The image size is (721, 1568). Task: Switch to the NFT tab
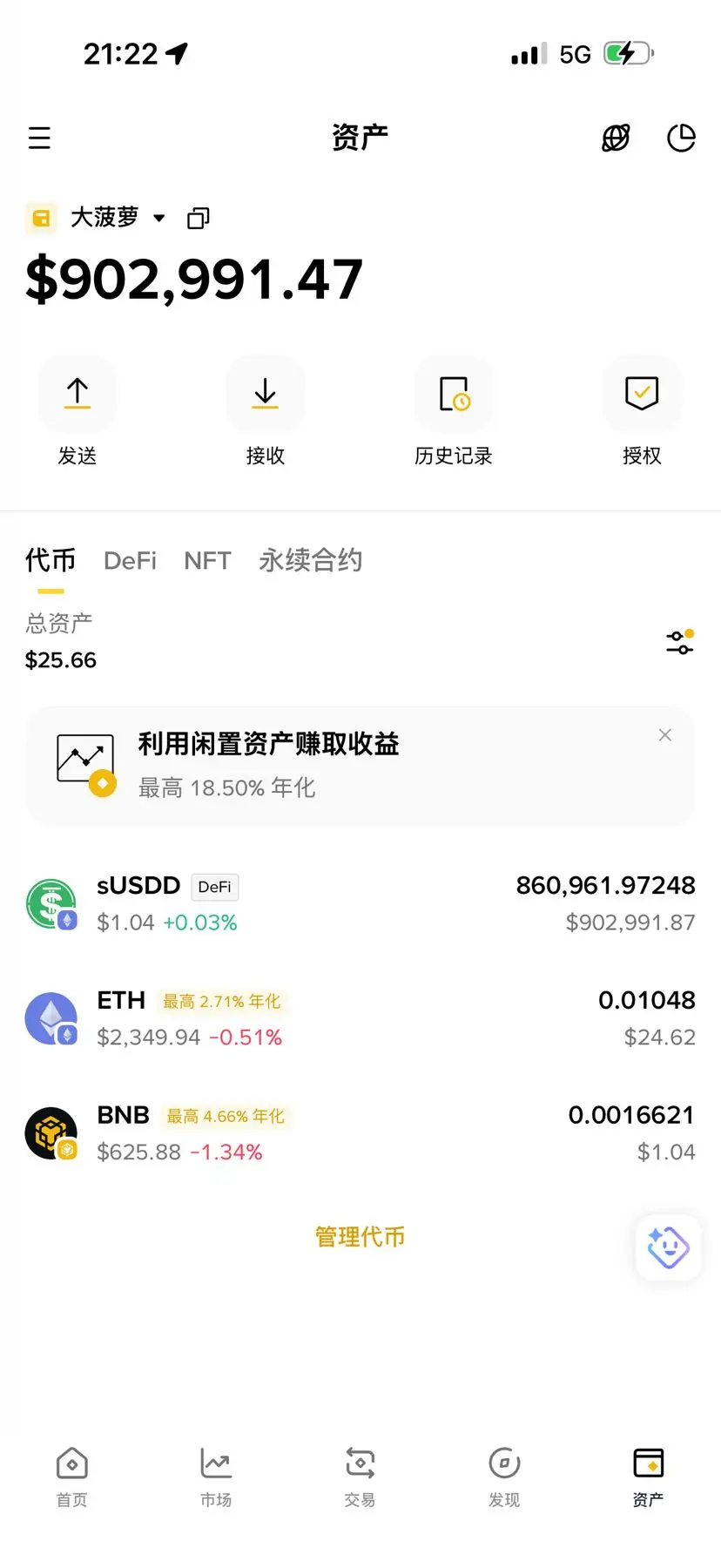pyautogui.click(x=207, y=560)
